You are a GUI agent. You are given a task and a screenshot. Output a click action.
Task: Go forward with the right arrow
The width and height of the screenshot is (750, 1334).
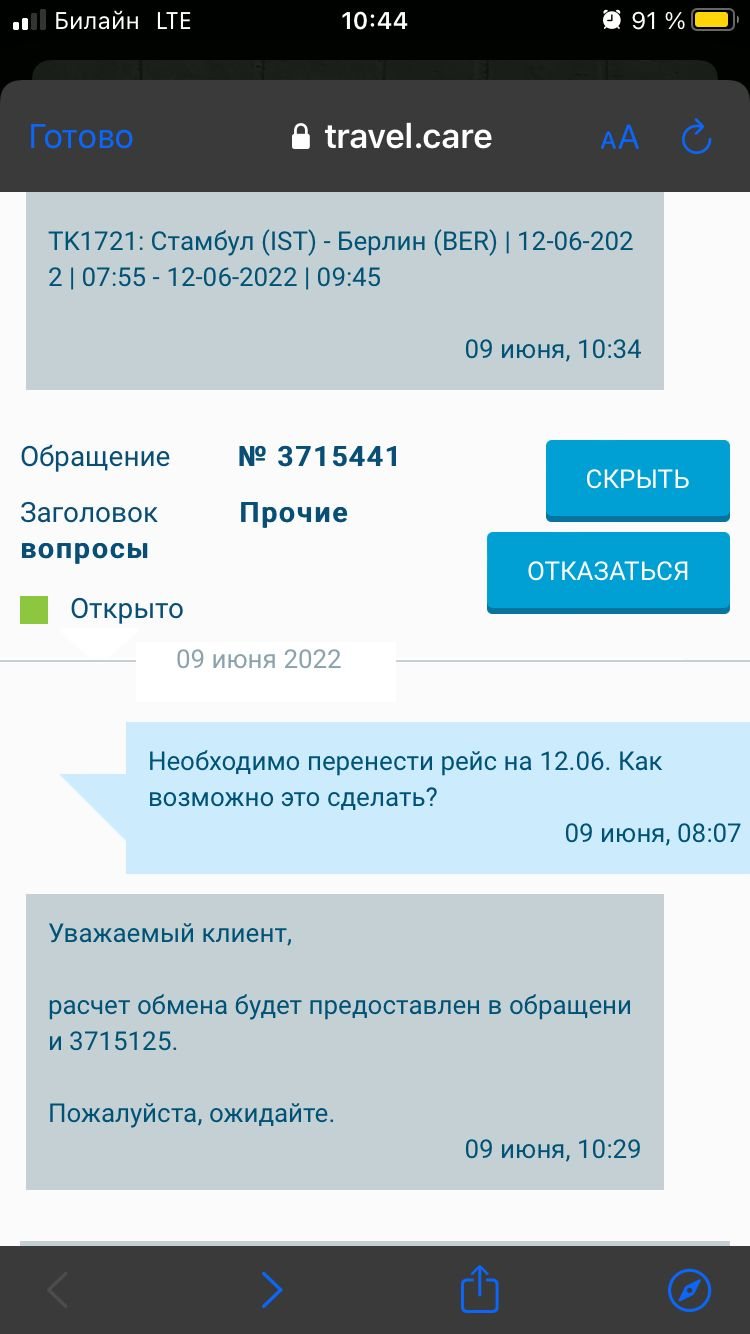[x=271, y=1290]
